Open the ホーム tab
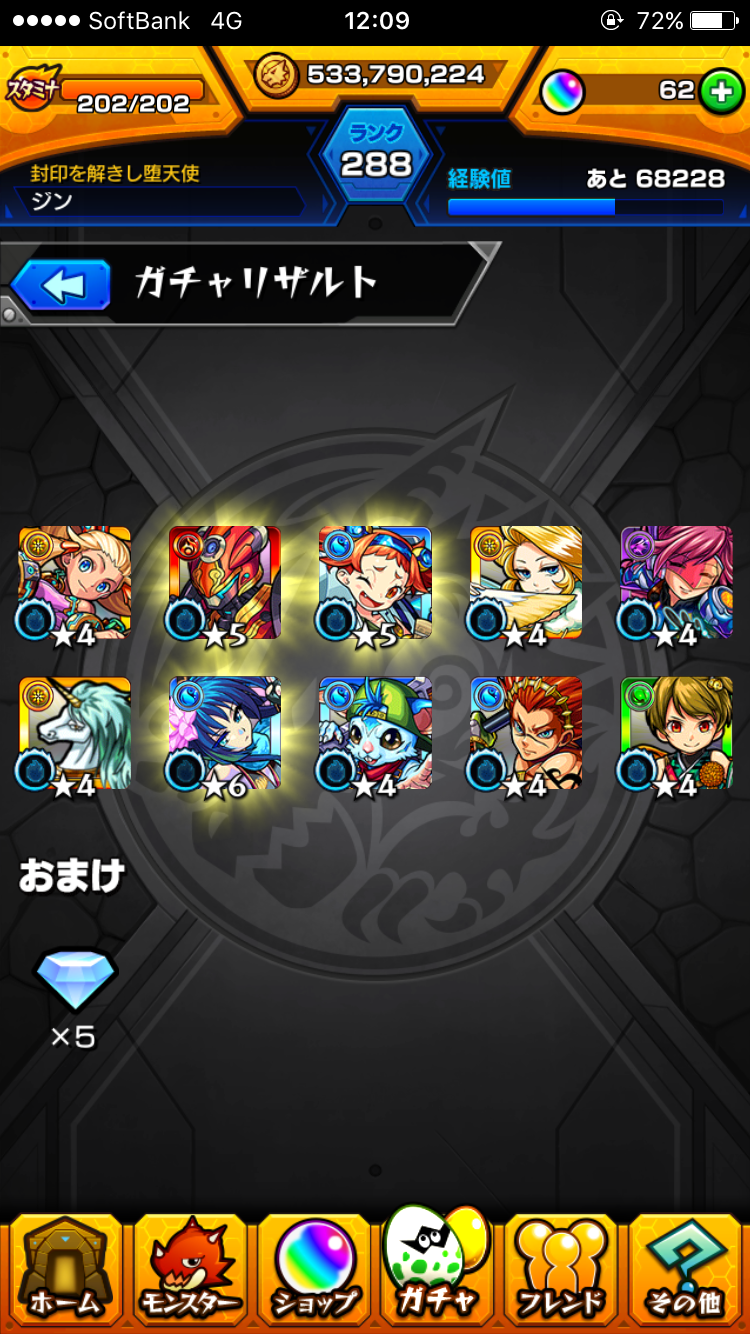Screen dimensions: 750x1334 pyautogui.click(x=64, y=1269)
